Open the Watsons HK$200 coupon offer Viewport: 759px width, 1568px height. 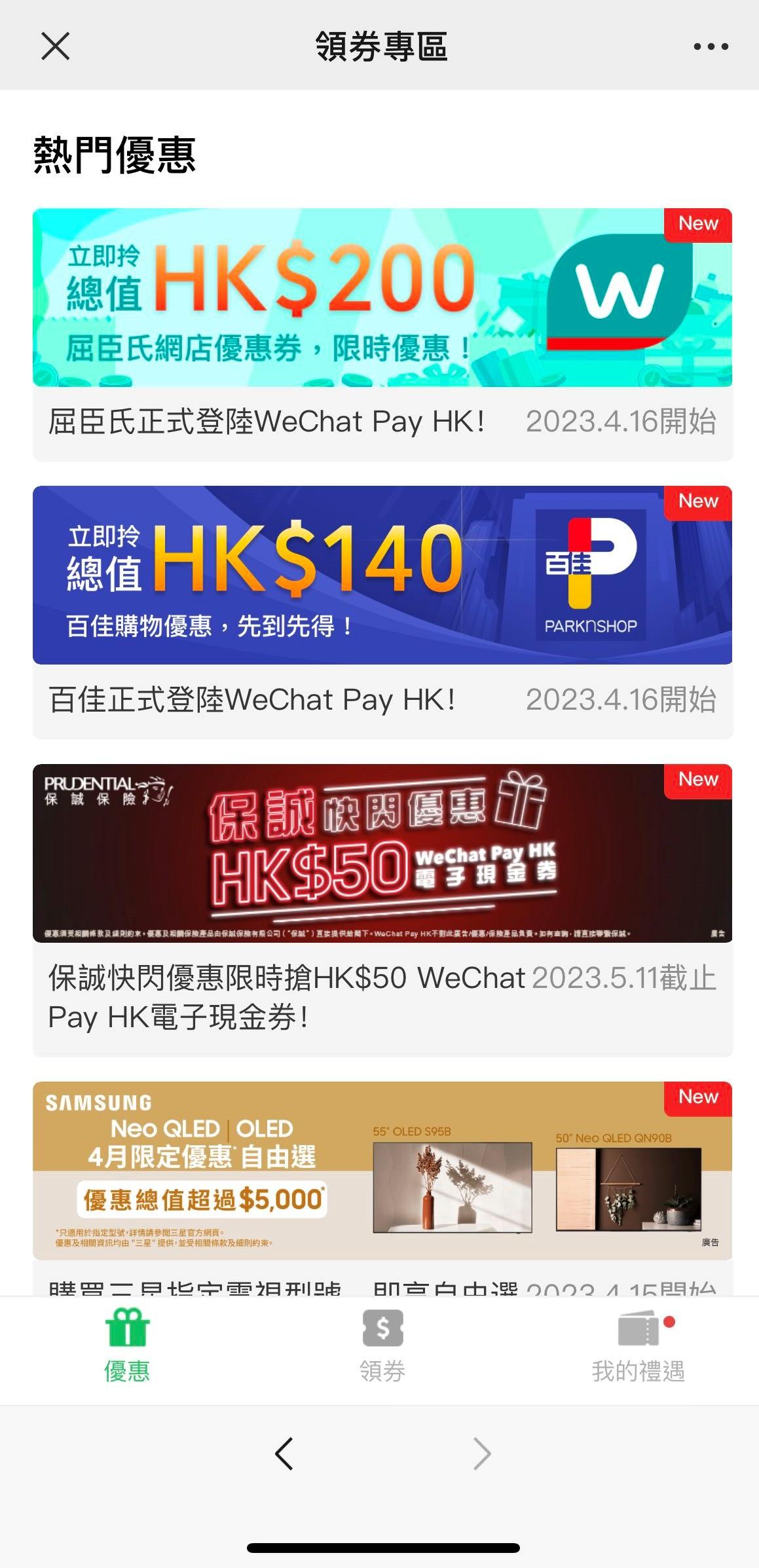(382, 299)
